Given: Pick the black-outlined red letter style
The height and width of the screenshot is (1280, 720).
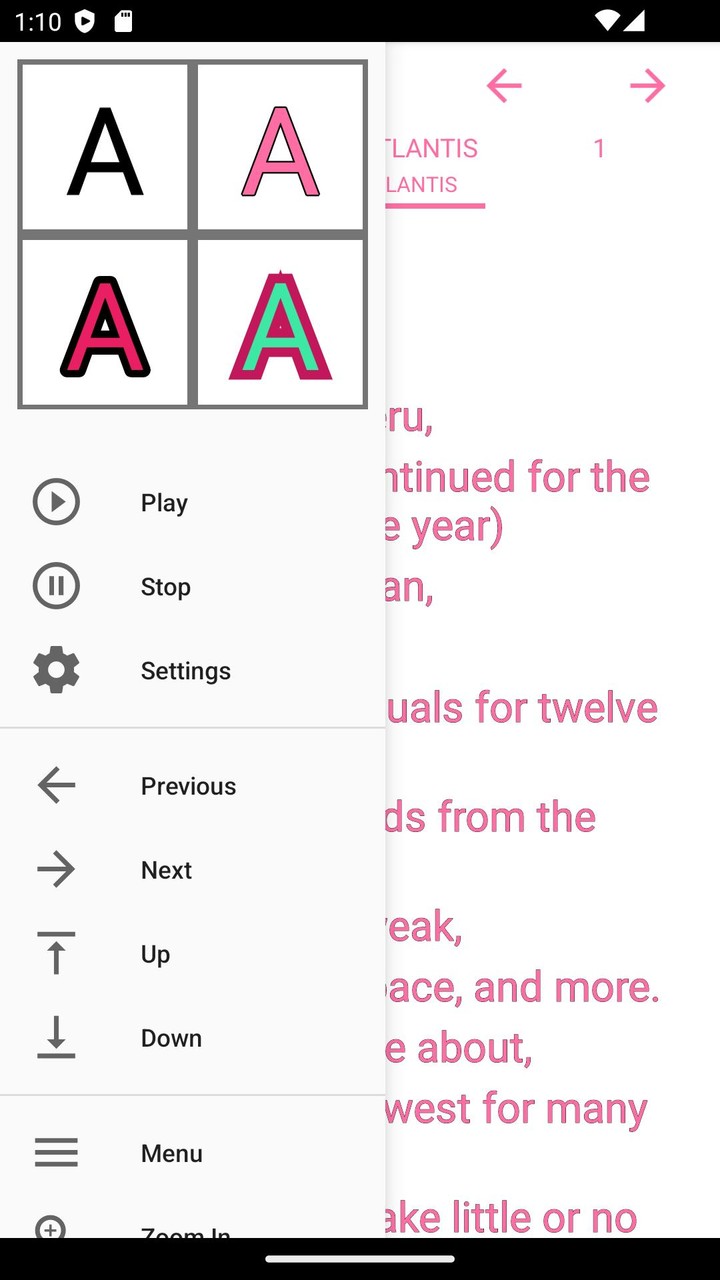Looking at the screenshot, I should coord(105,323).
